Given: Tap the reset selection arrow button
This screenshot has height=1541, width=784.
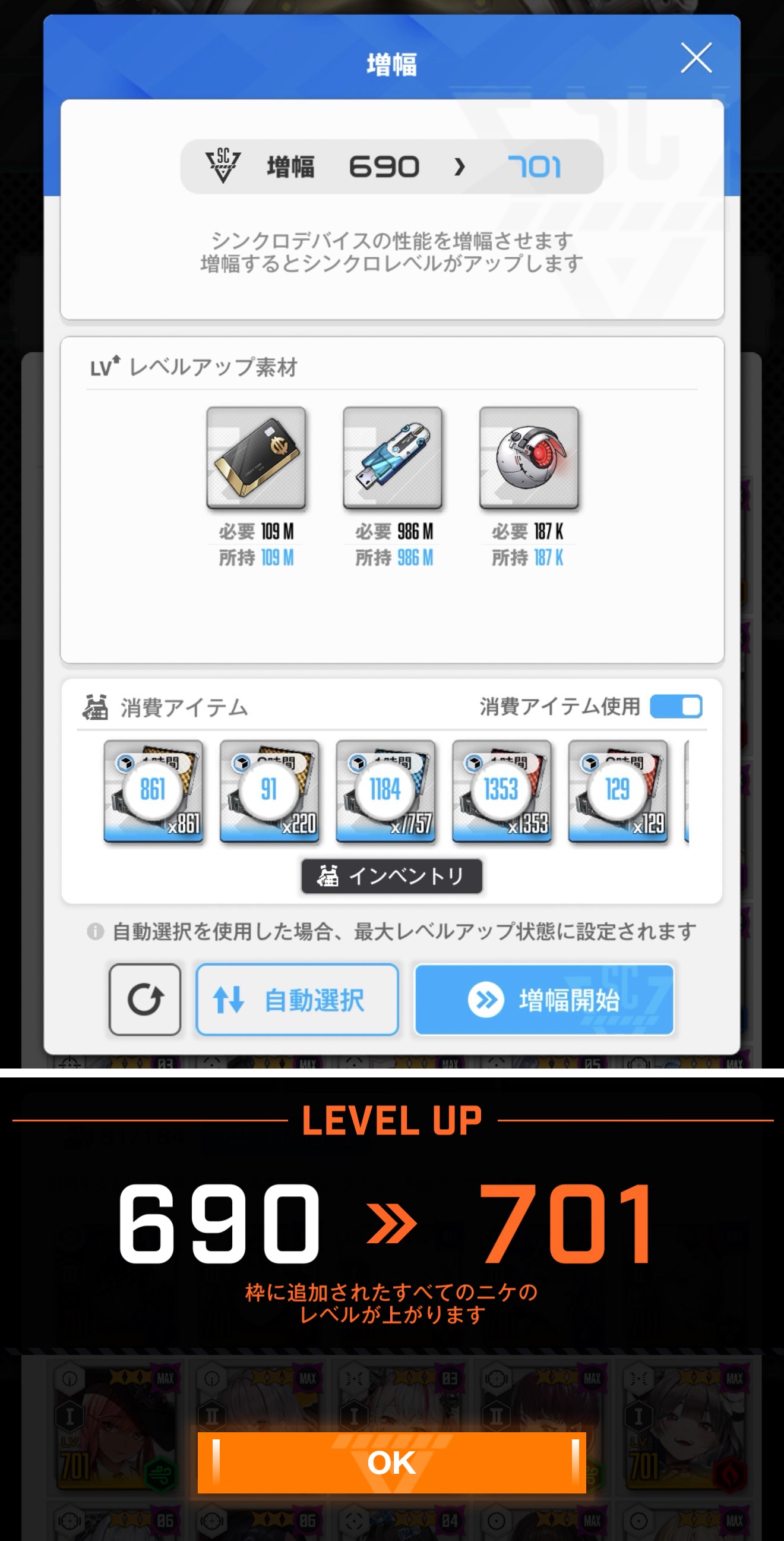Looking at the screenshot, I should click(145, 999).
